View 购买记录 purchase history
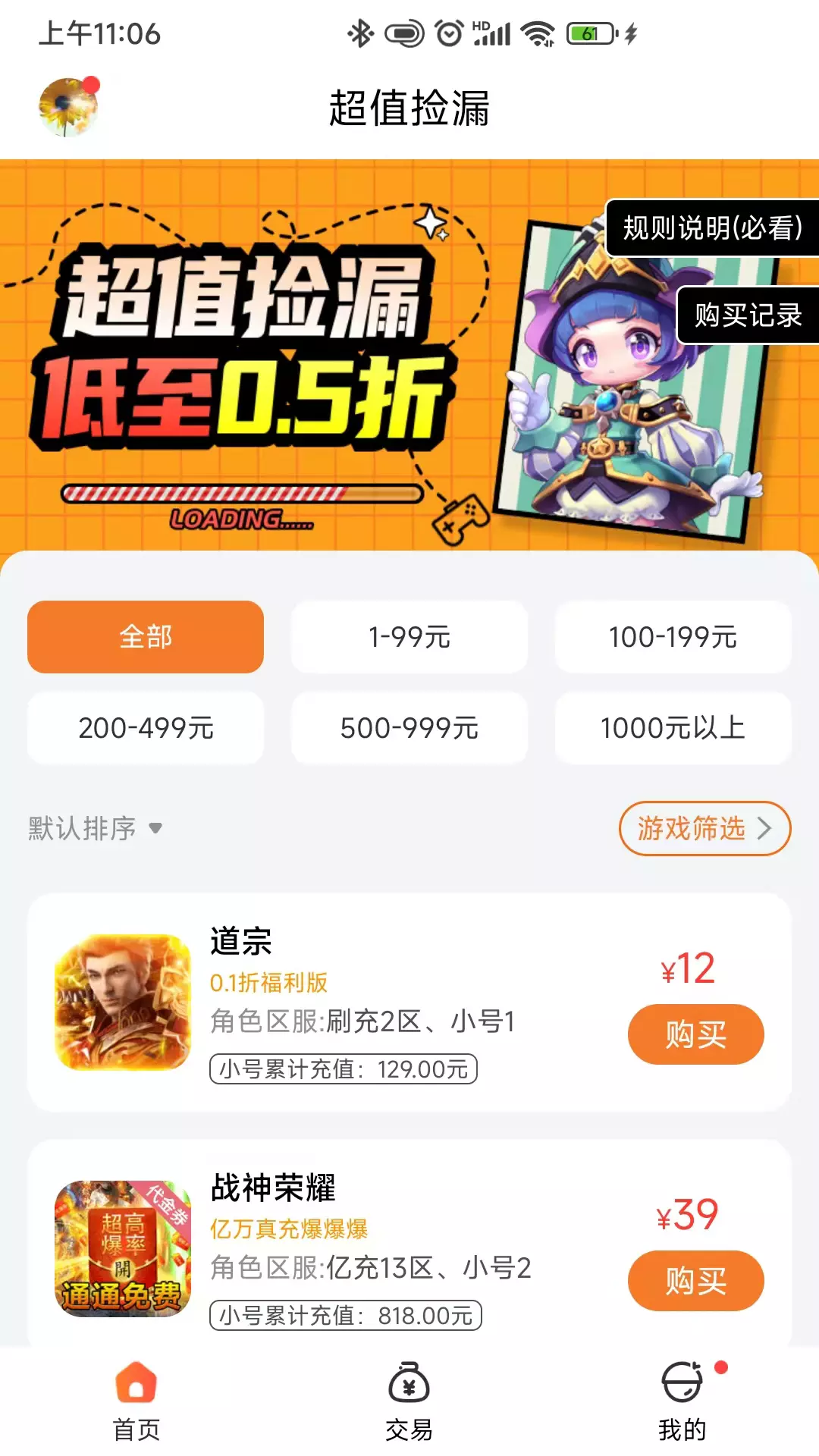Screen dimensions: 819x1456 click(748, 315)
